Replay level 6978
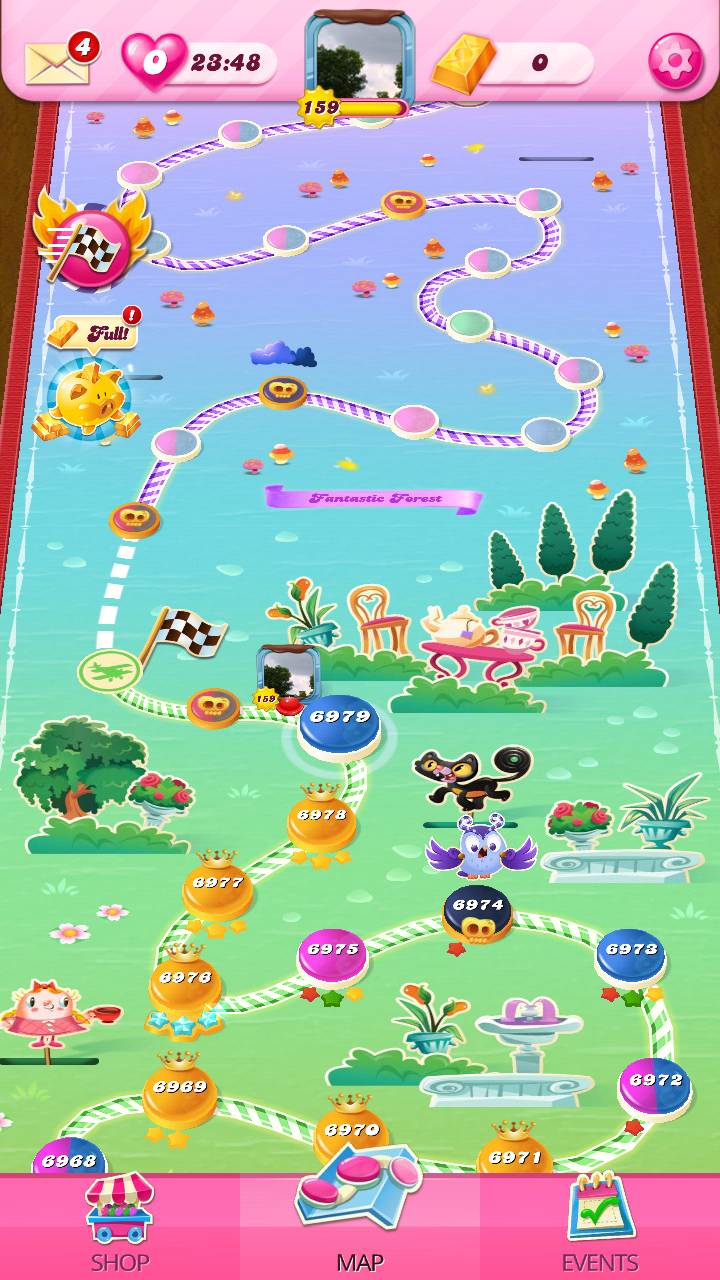The image size is (720, 1280). point(322,820)
